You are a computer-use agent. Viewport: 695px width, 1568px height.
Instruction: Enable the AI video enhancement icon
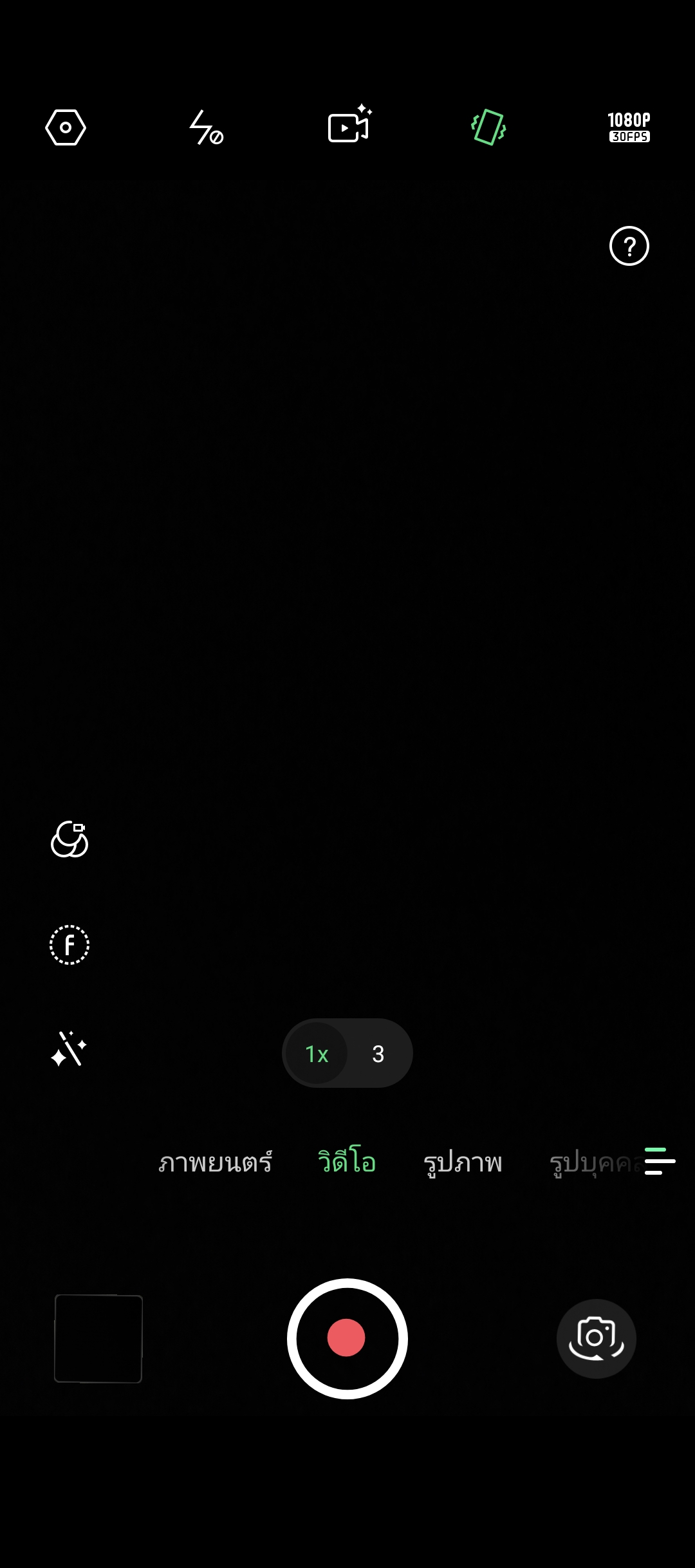pyautogui.click(x=349, y=124)
